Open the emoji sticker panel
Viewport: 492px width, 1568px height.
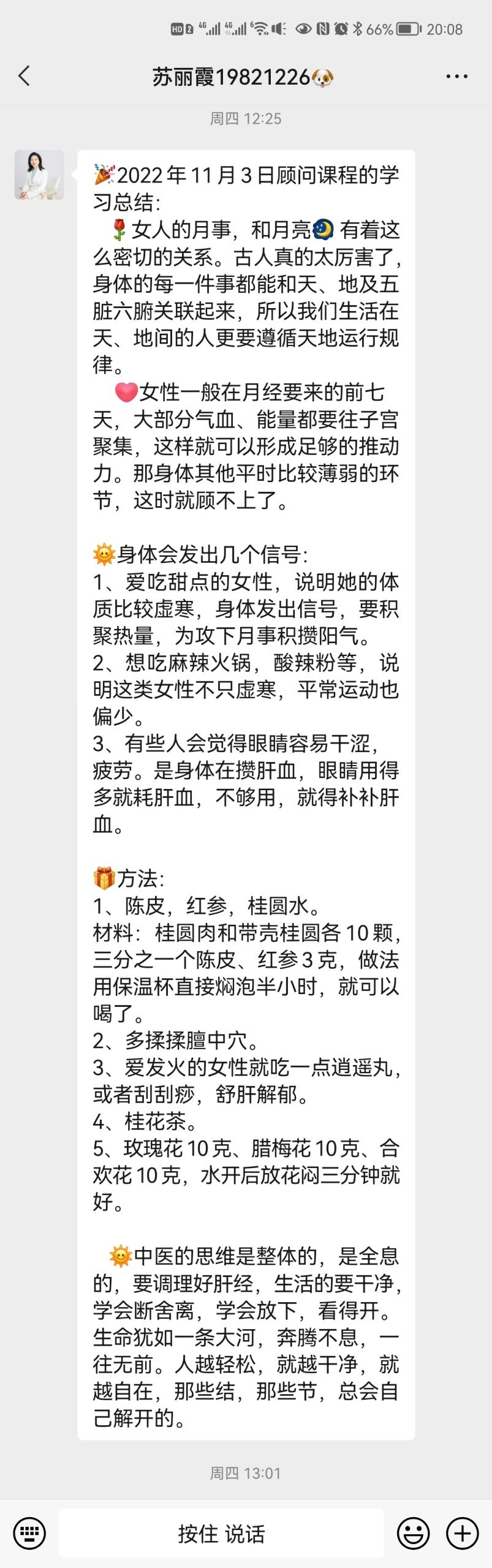coord(414,1533)
